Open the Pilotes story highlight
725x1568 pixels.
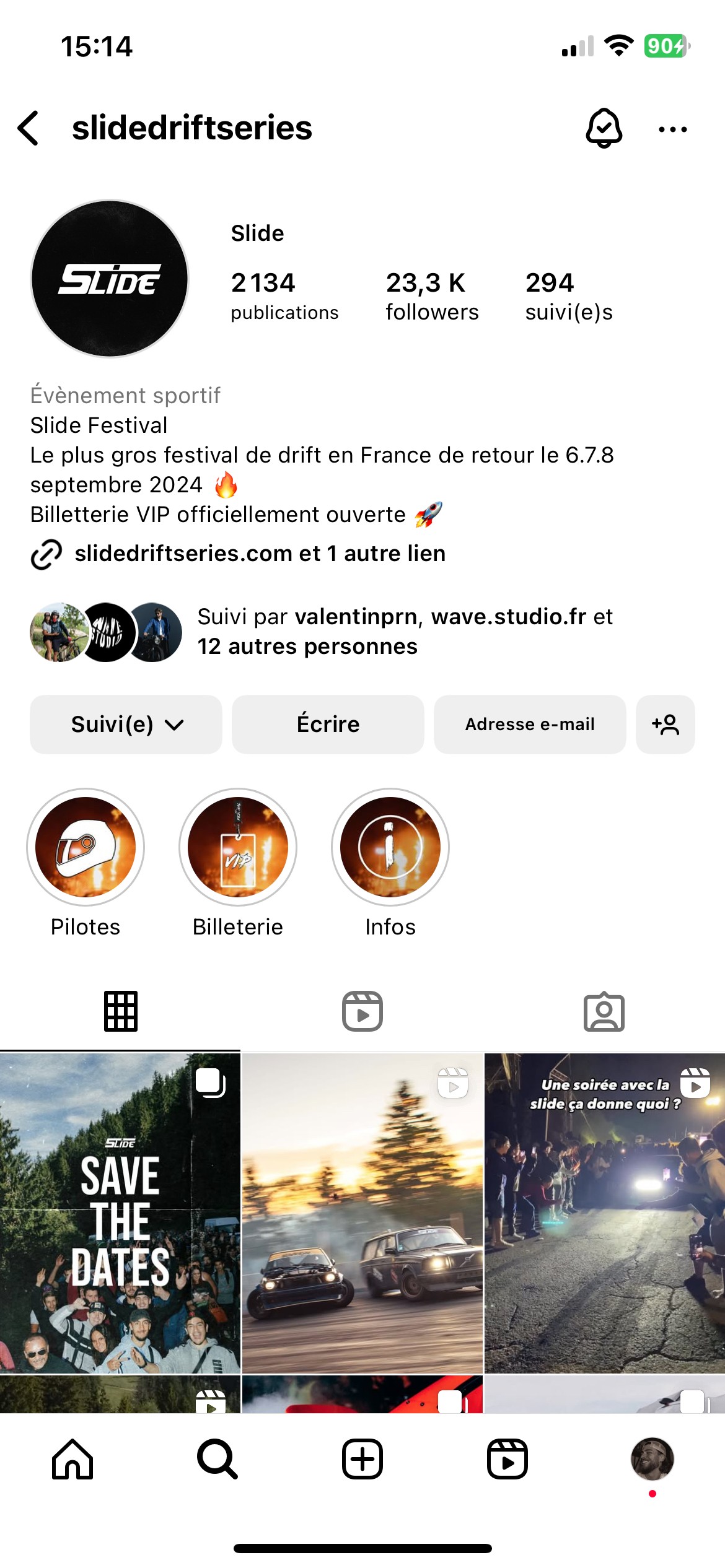86,847
